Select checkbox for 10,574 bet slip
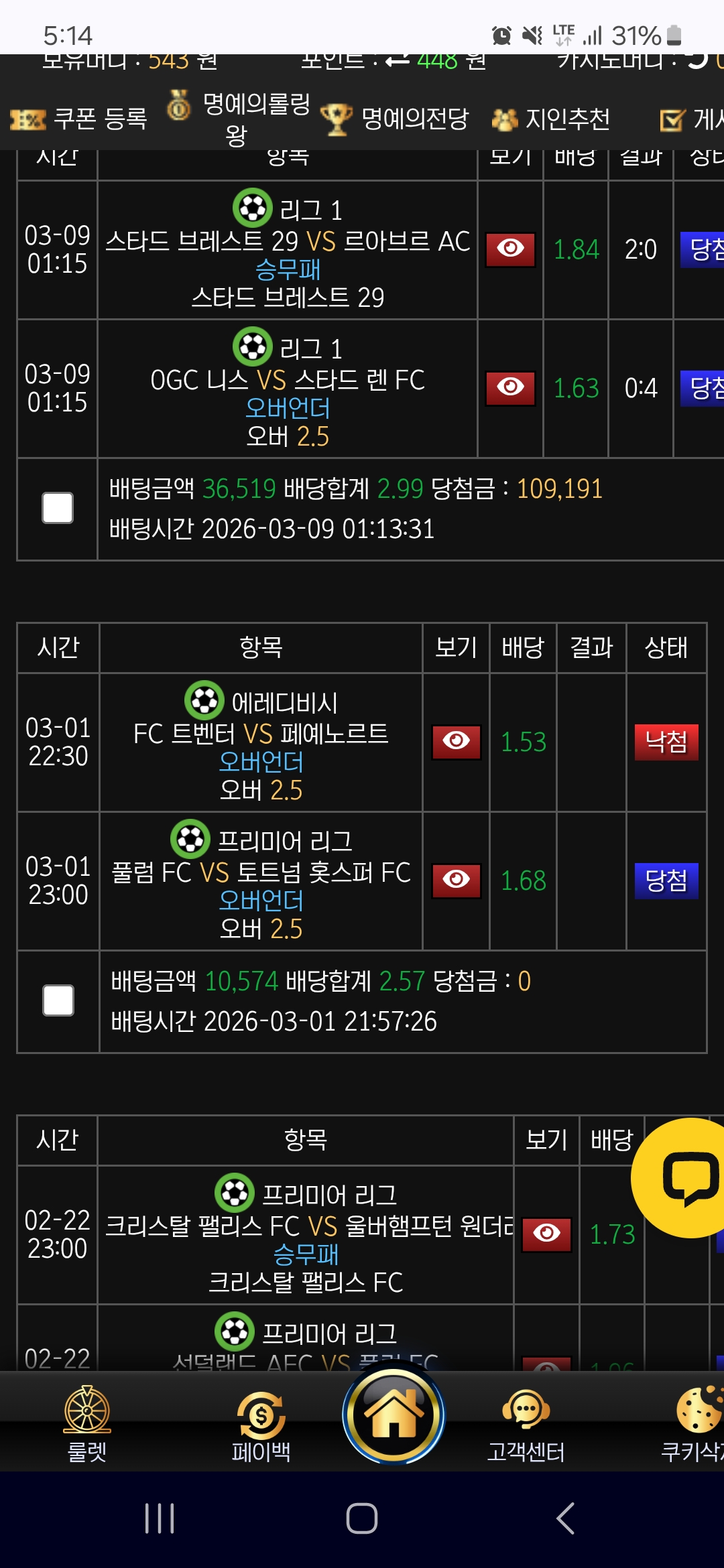The height and width of the screenshot is (1568, 724). [58, 1000]
